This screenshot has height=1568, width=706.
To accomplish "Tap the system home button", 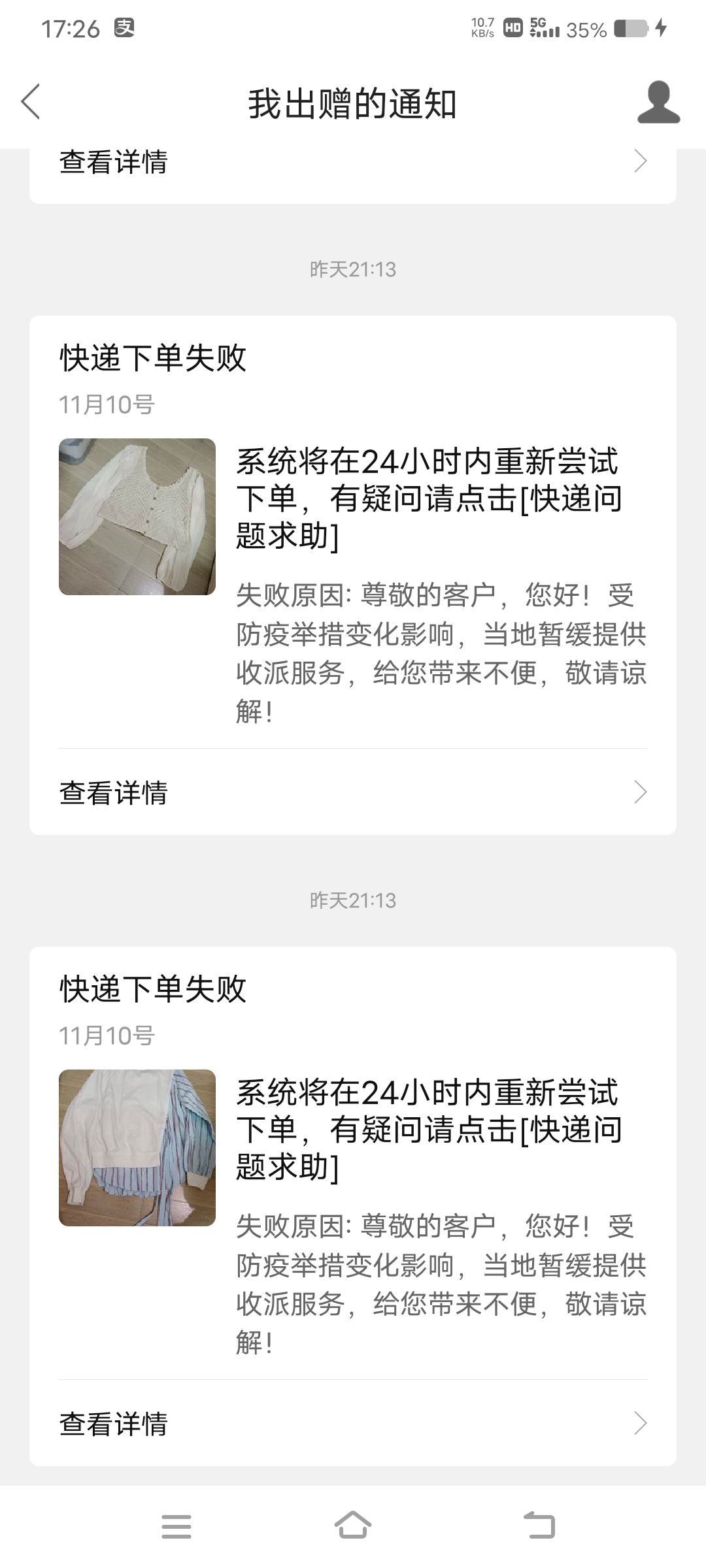I will (353, 1526).
